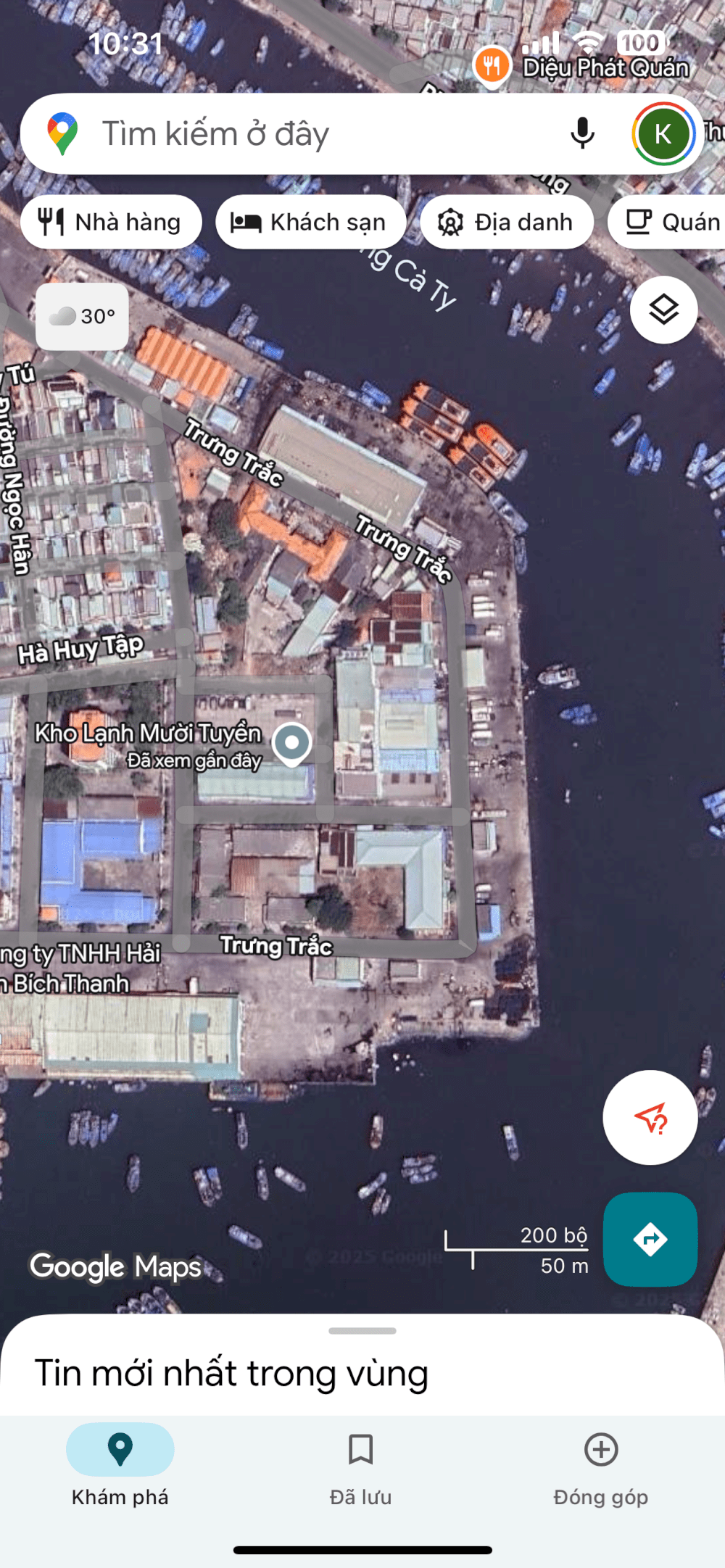Open the K account profile avatar
The height and width of the screenshot is (1568, 725).
[x=663, y=134]
